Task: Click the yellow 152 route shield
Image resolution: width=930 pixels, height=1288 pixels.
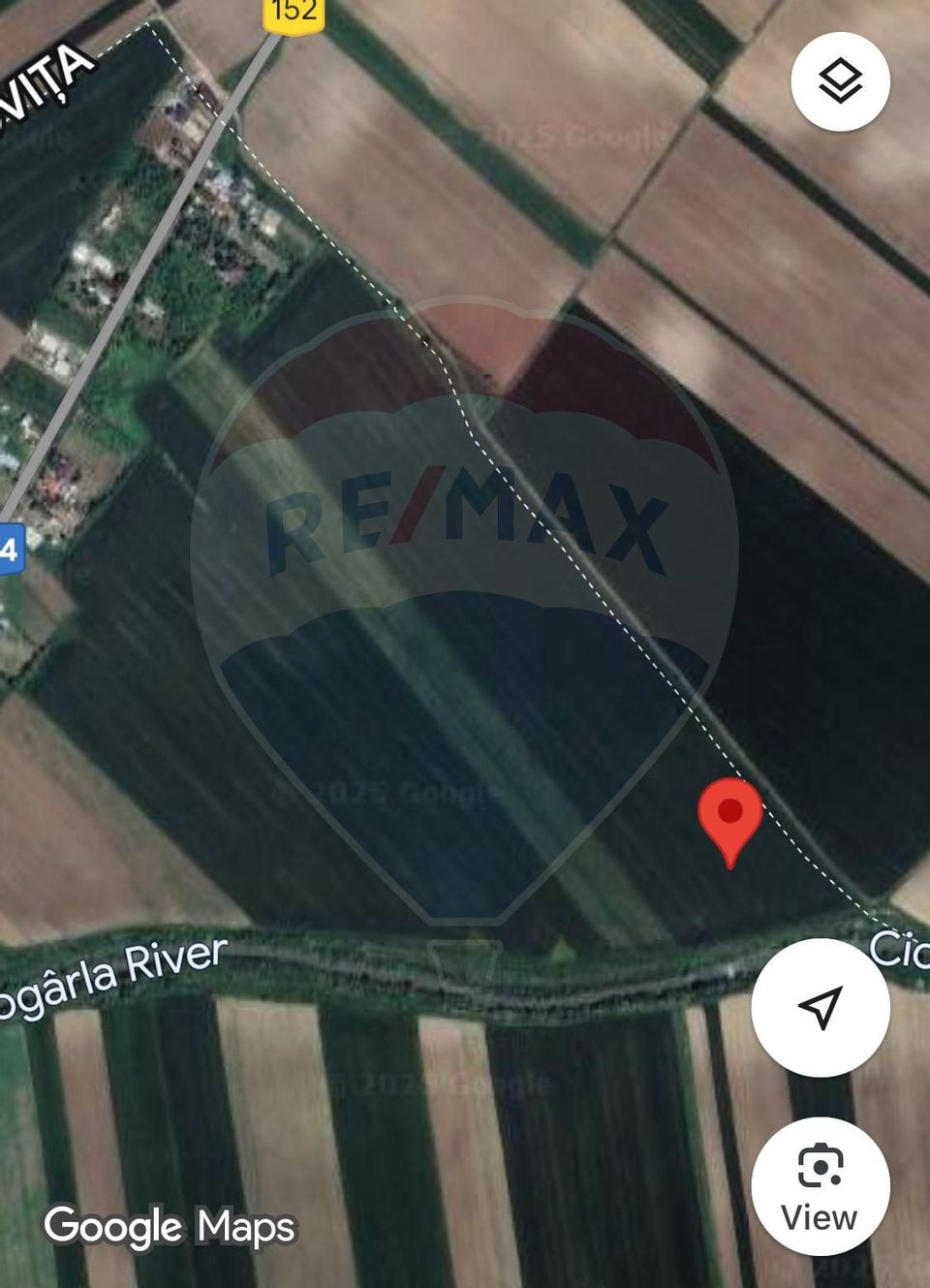Action: (295, 12)
